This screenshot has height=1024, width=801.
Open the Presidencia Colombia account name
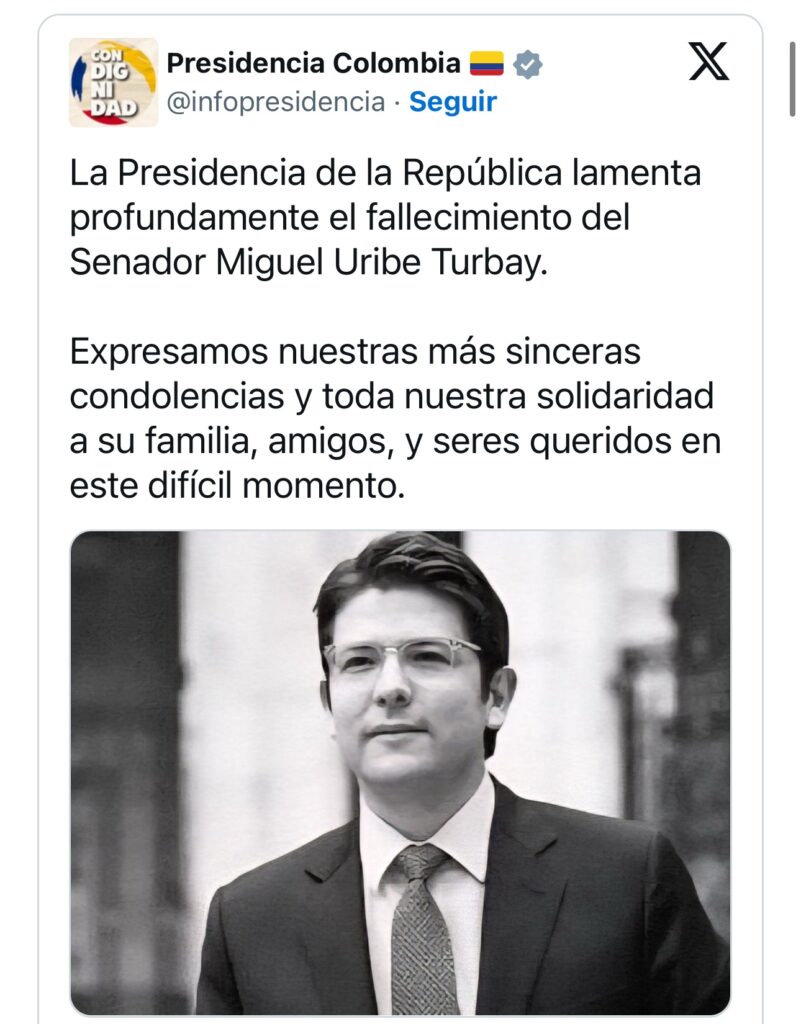point(313,63)
